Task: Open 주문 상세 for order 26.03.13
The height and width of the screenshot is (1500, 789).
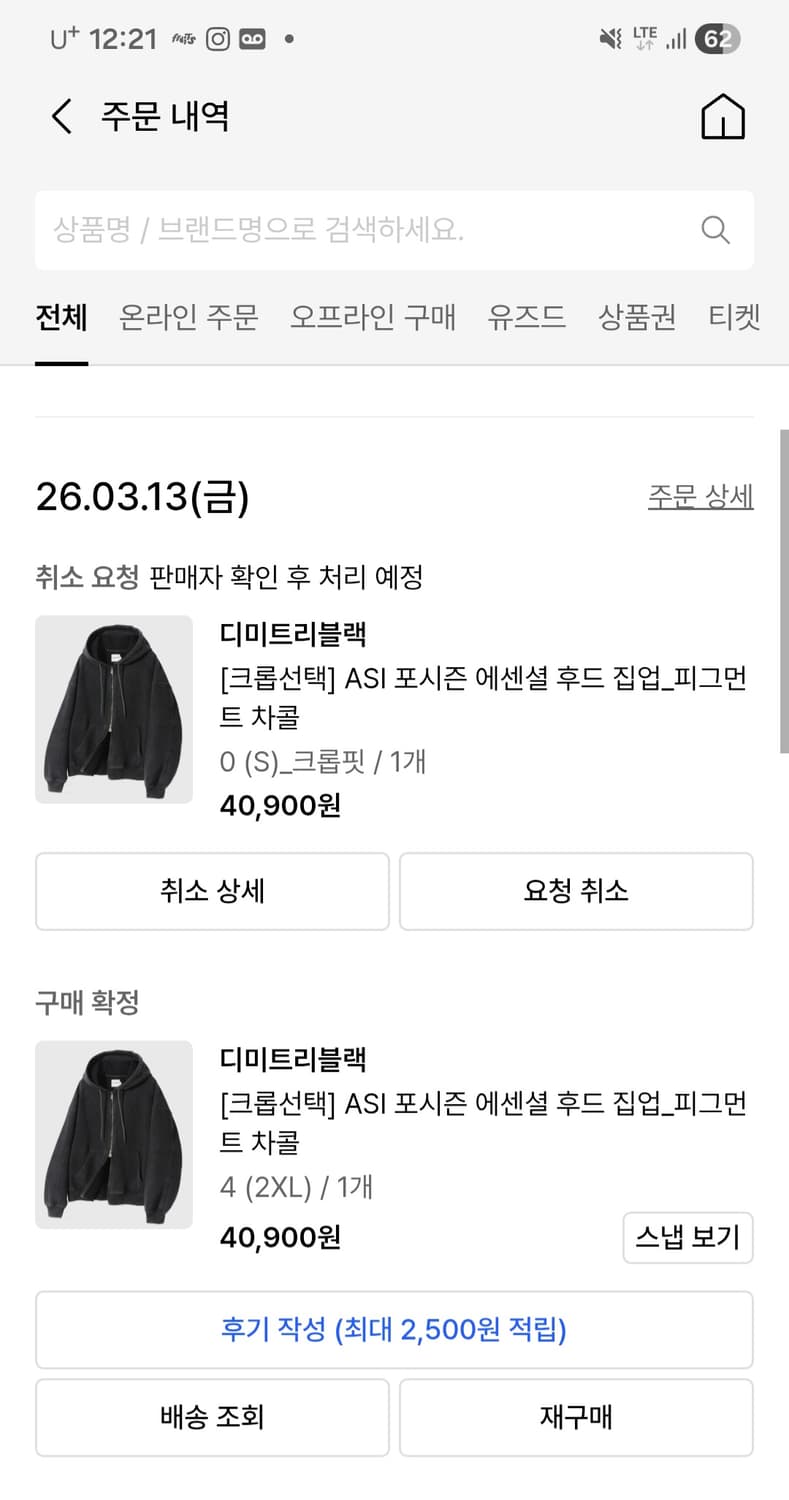Action: (x=700, y=495)
